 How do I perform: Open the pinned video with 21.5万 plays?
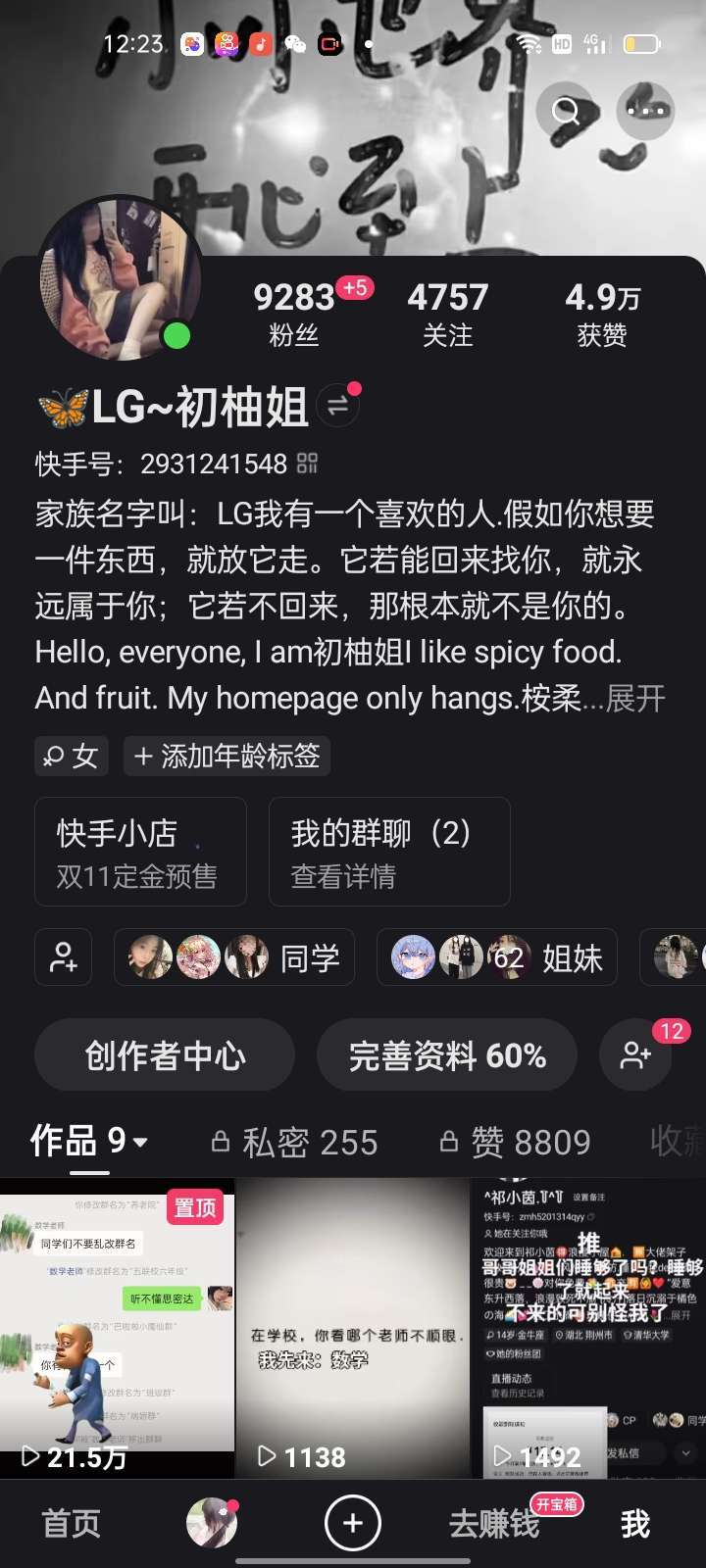point(117,1328)
